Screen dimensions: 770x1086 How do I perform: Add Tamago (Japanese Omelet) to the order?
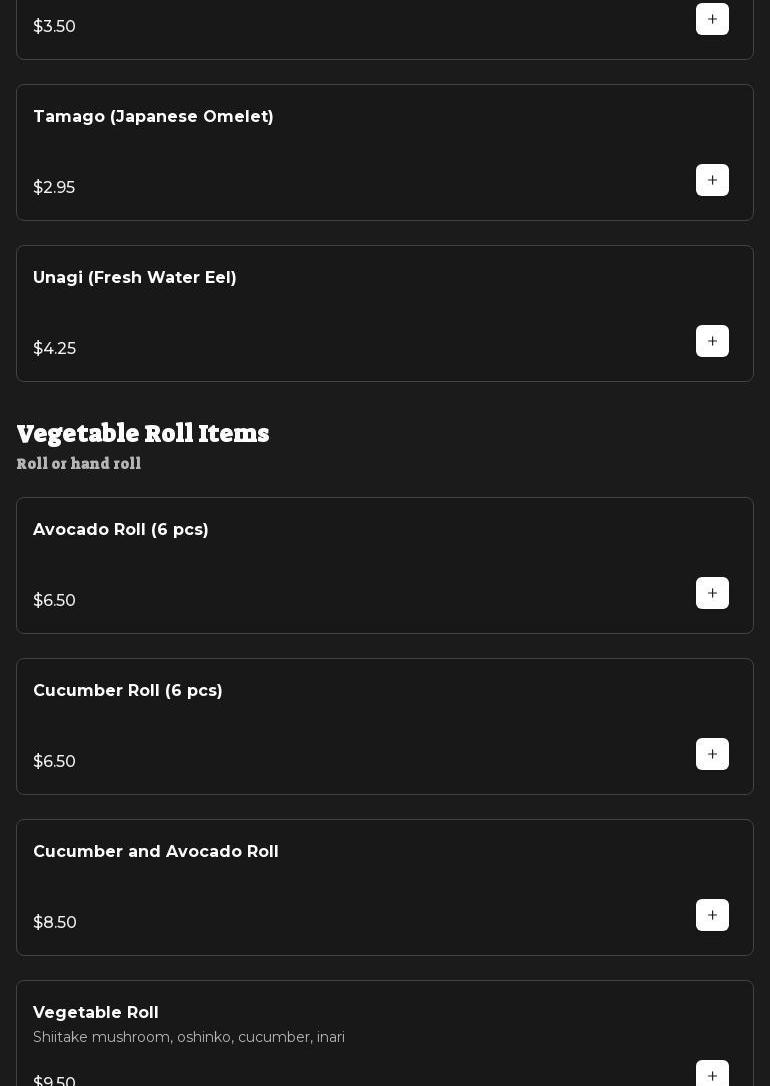click(712, 180)
